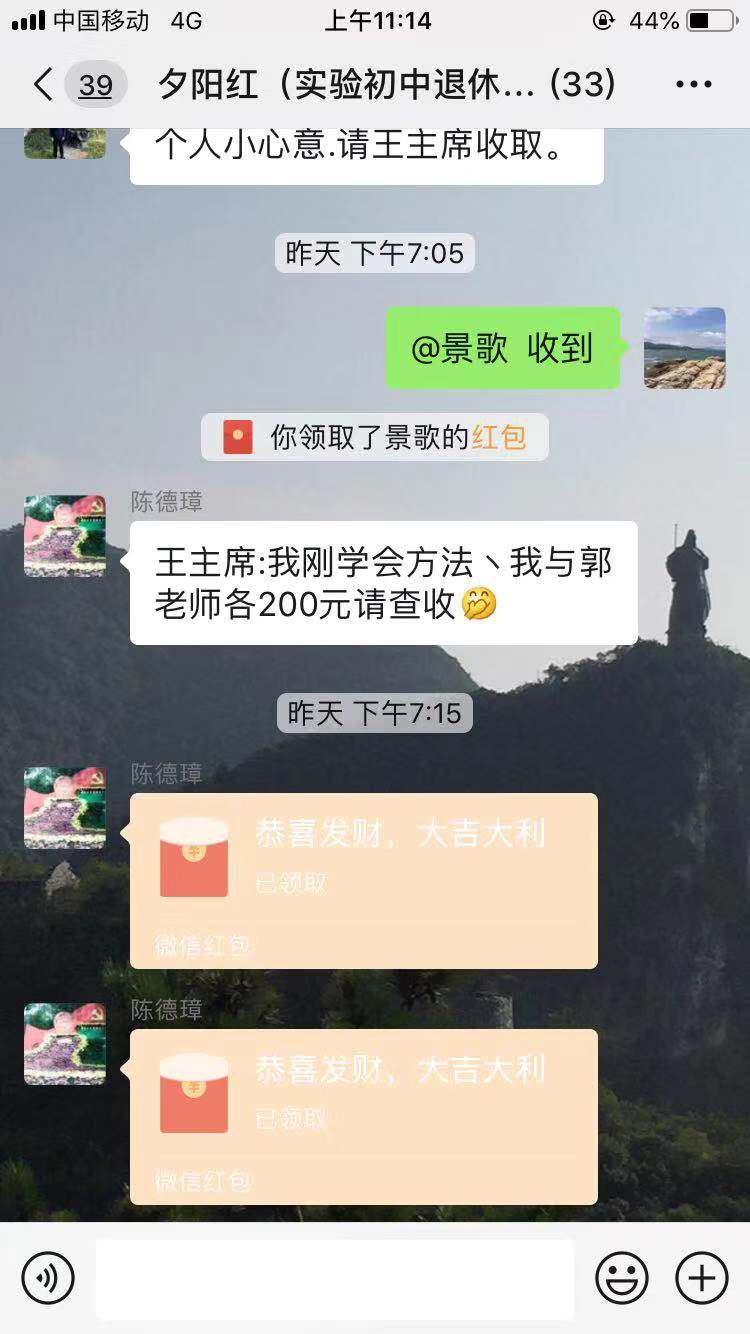Image resolution: width=750 pixels, height=1334 pixels.
Task: Focus the message text field
Action: pyautogui.click(x=335, y=1278)
